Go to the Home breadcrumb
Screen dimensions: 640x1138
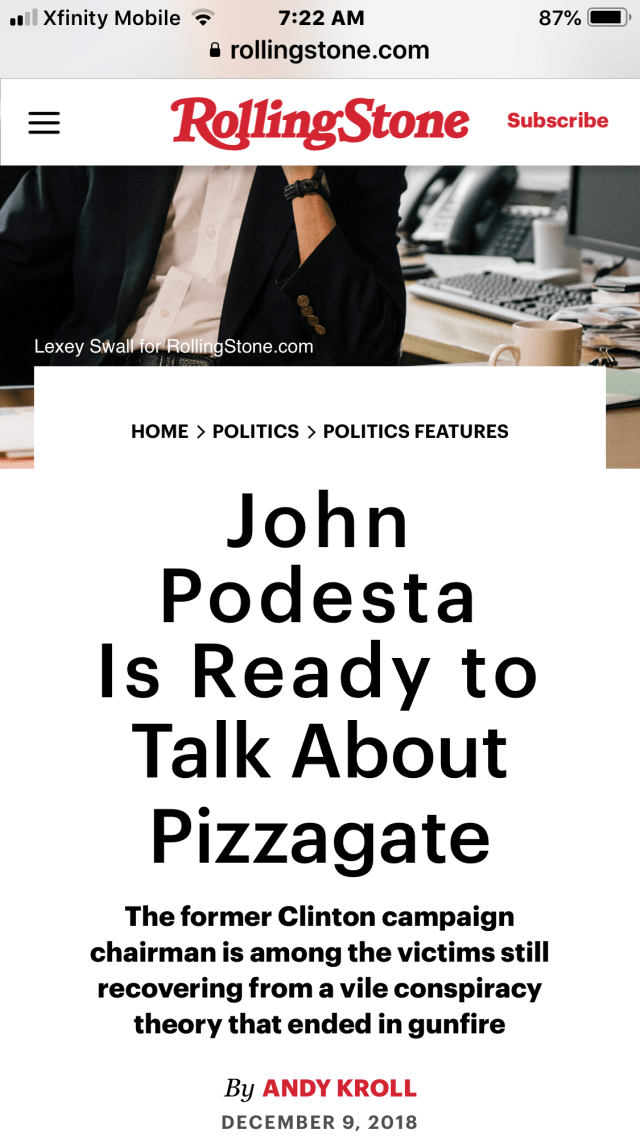point(160,432)
